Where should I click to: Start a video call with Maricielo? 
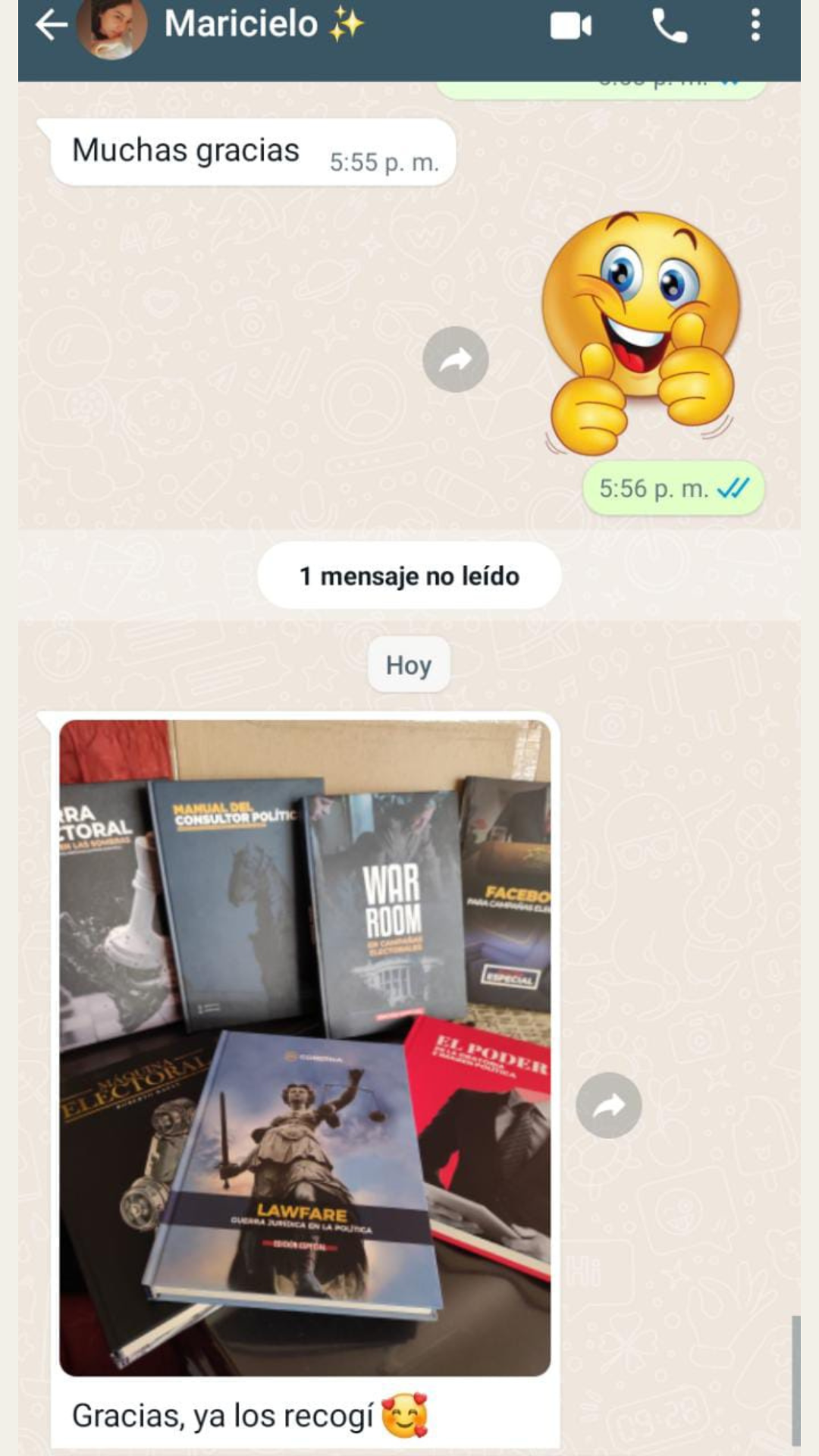pyautogui.click(x=571, y=27)
